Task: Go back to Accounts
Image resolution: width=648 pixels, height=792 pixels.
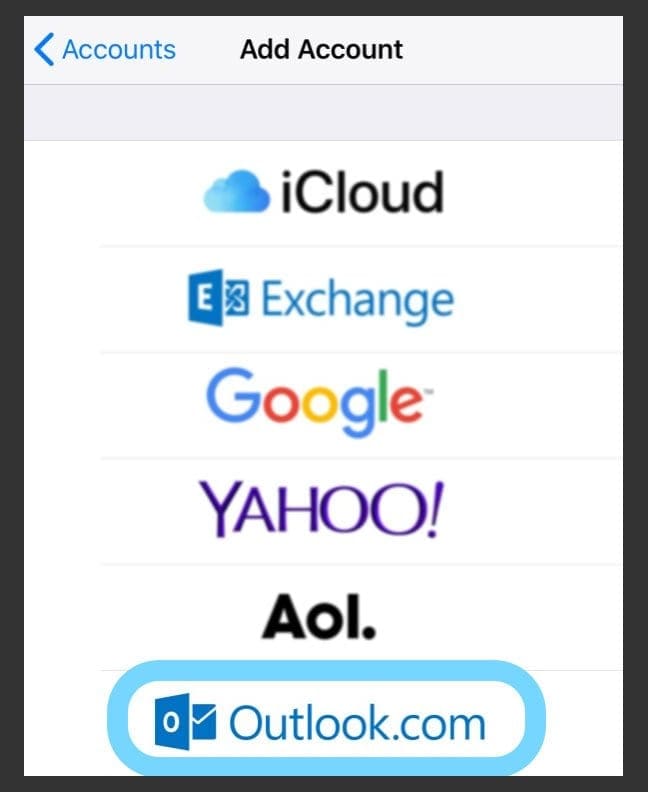Action: click(x=104, y=49)
